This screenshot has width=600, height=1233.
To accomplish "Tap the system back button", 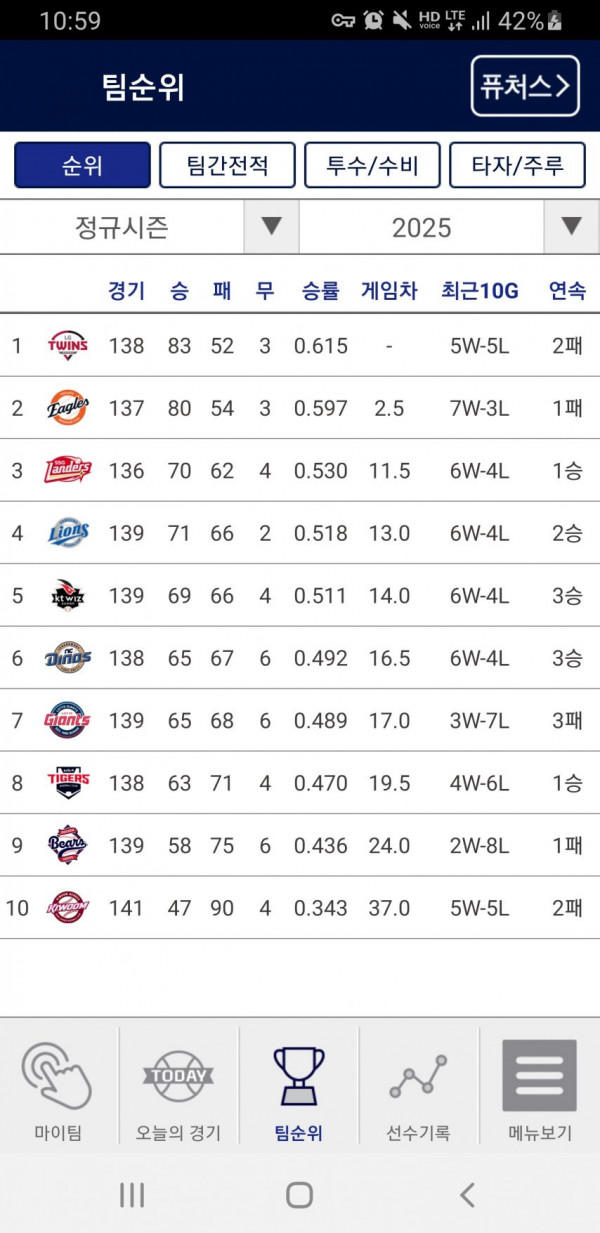I will 466,1194.
